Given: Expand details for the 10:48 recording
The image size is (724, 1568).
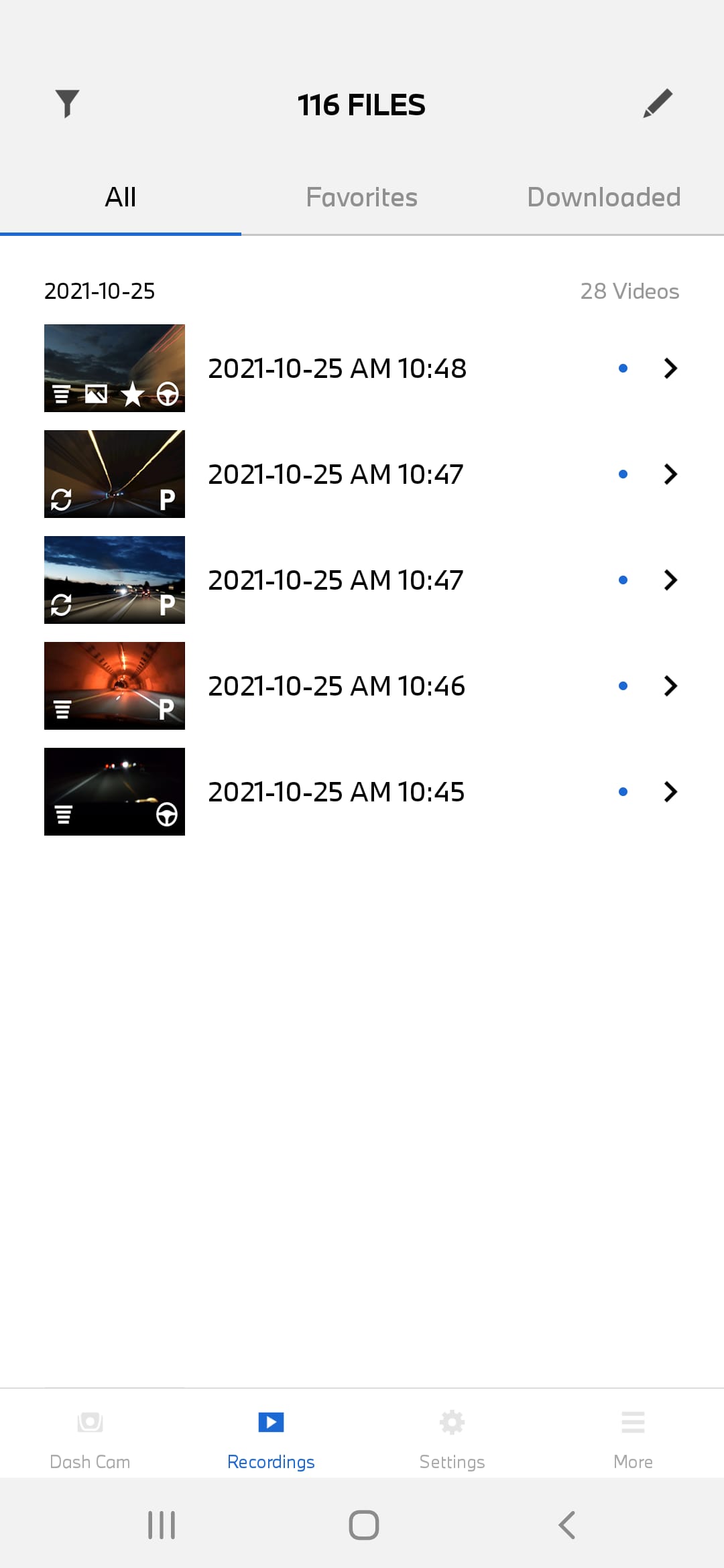Looking at the screenshot, I should pyautogui.click(x=670, y=368).
